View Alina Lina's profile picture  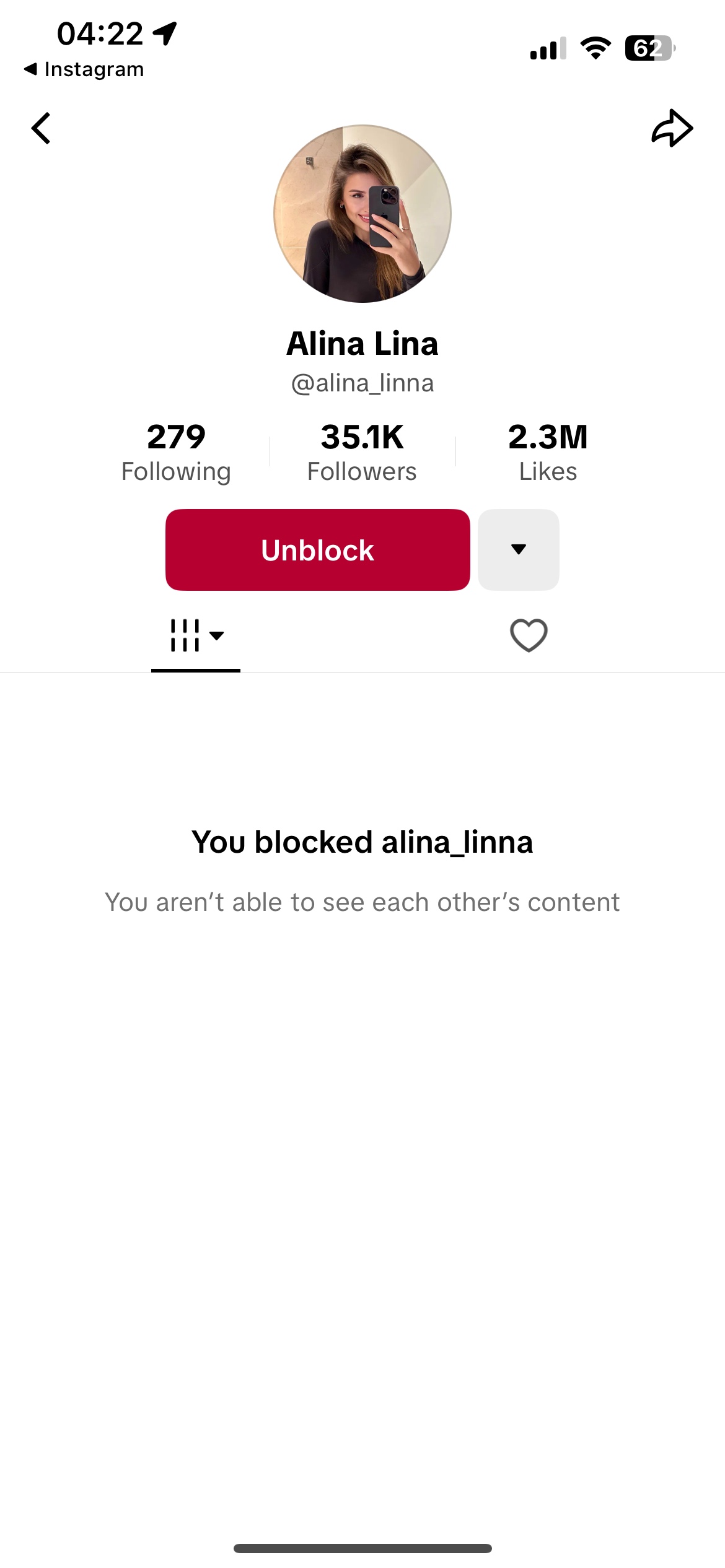[x=362, y=214]
